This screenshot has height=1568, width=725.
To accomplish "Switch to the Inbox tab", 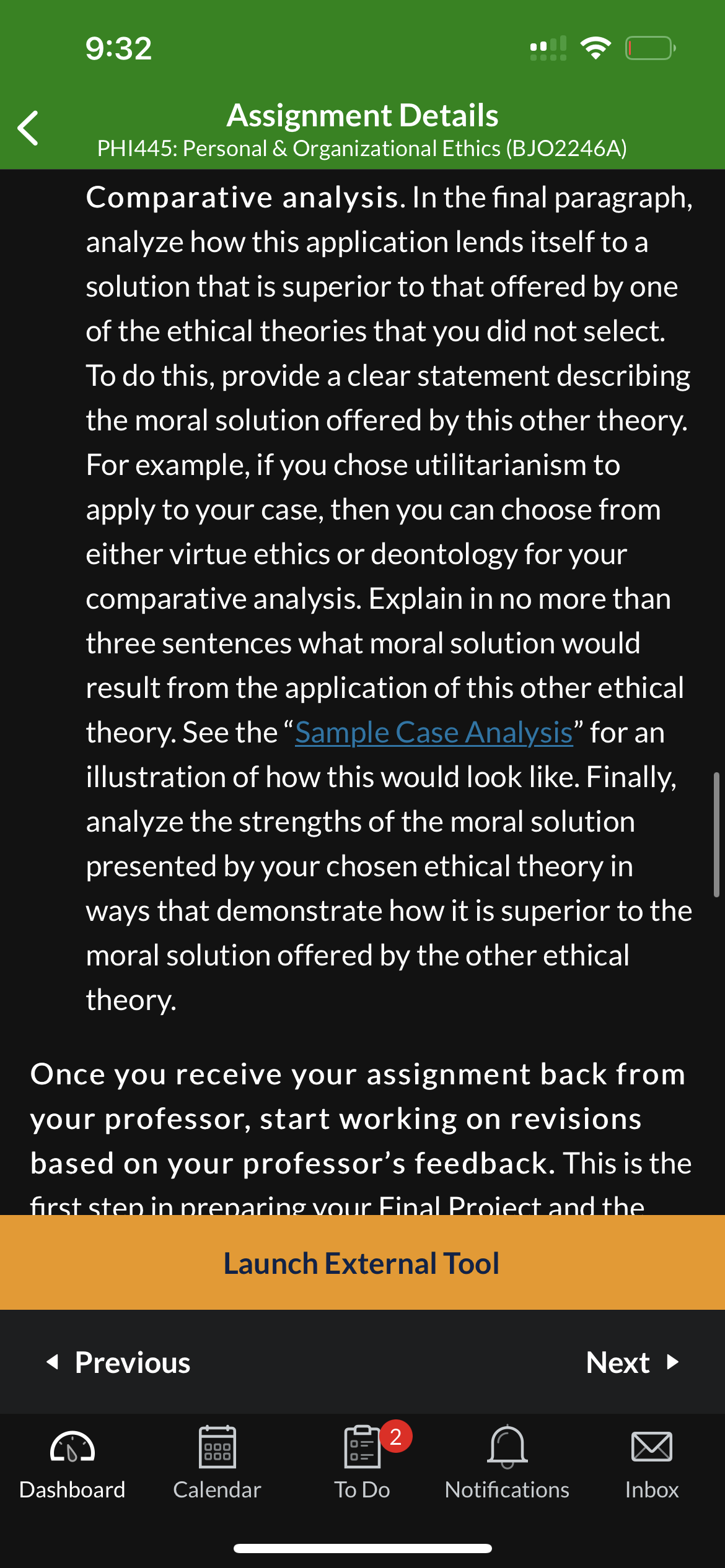I will click(652, 1464).
